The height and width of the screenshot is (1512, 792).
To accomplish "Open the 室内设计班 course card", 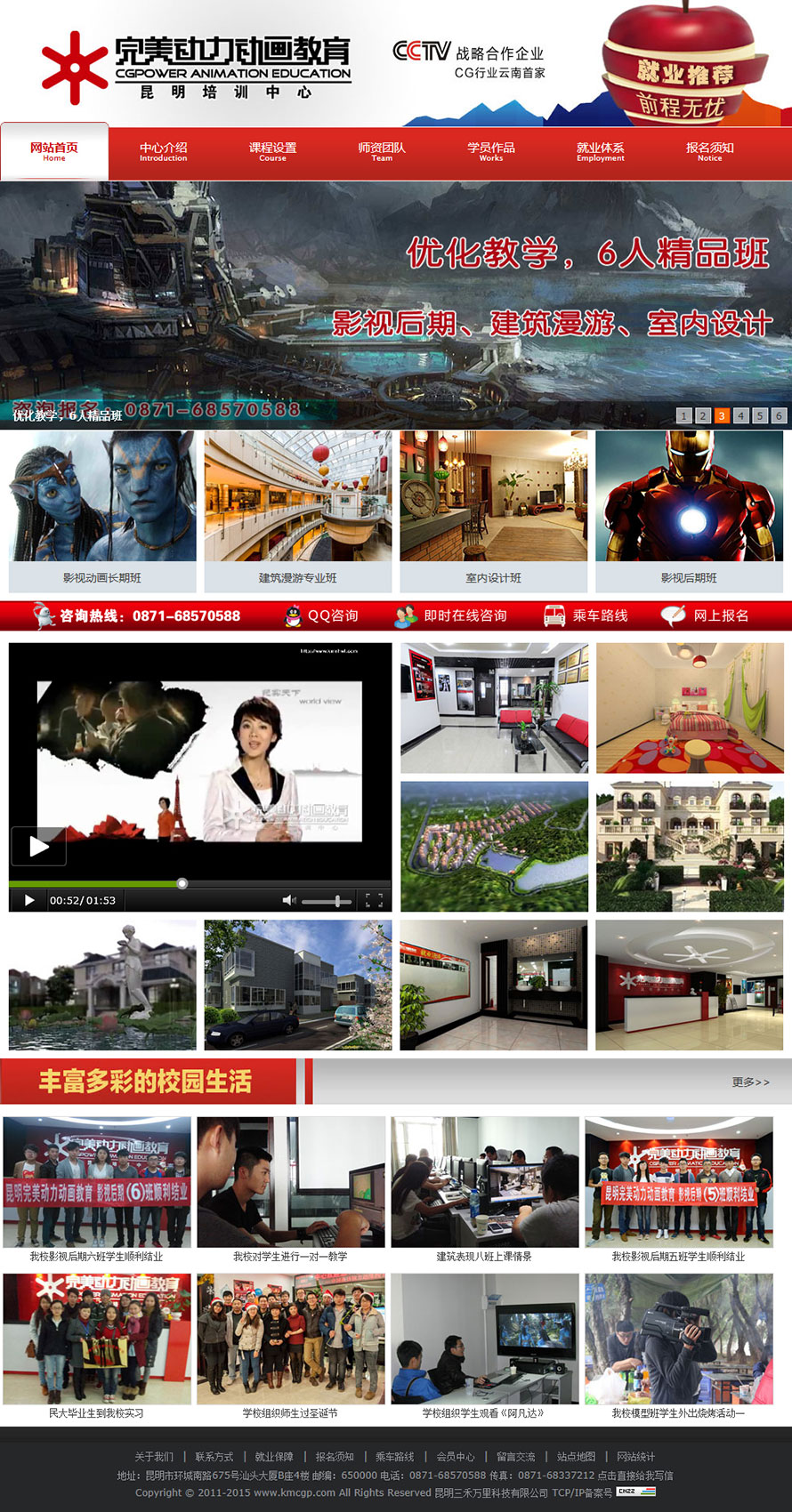I will tap(494, 510).
